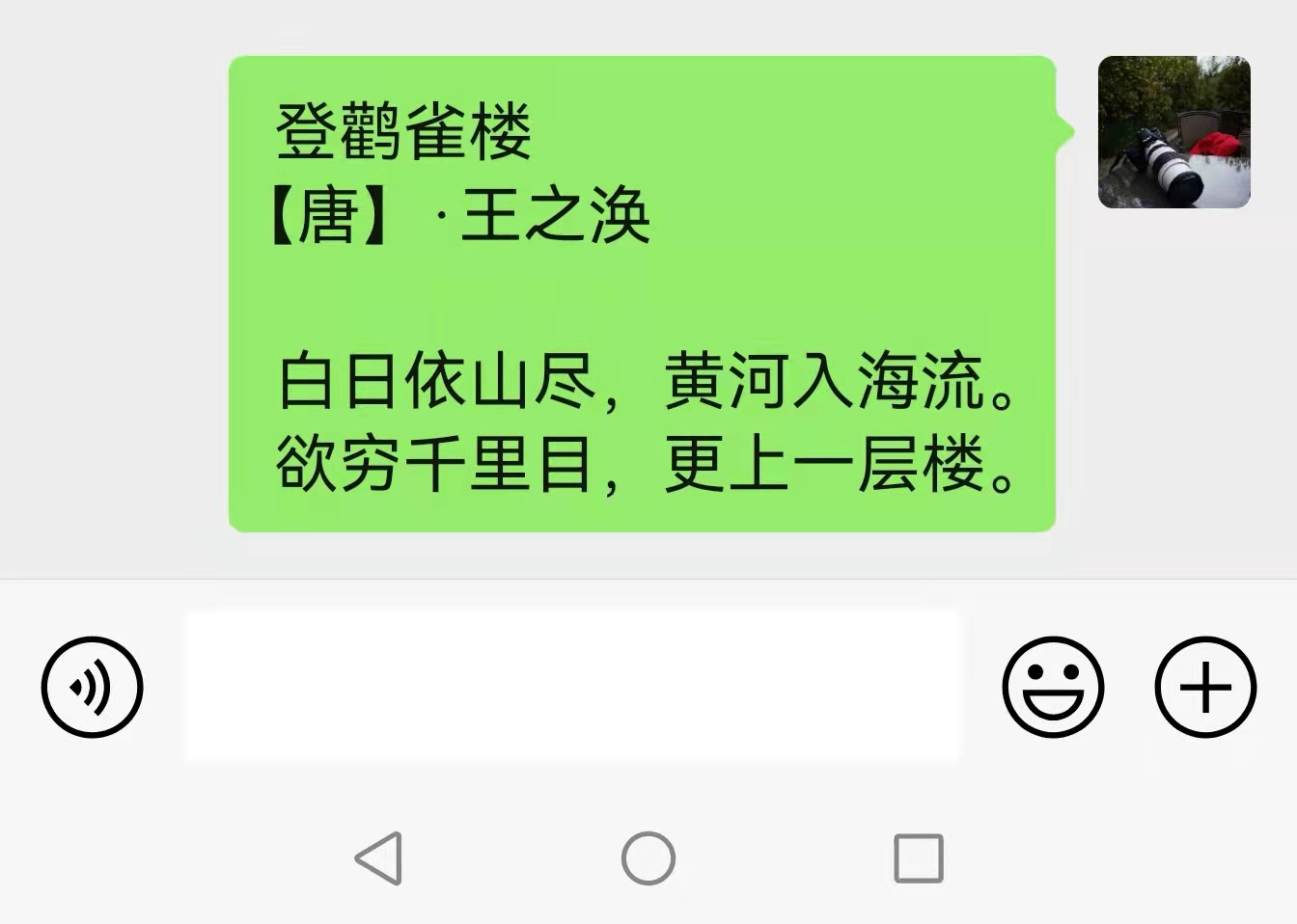
Task: Return to the home screen
Action: pyautogui.click(x=648, y=857)
